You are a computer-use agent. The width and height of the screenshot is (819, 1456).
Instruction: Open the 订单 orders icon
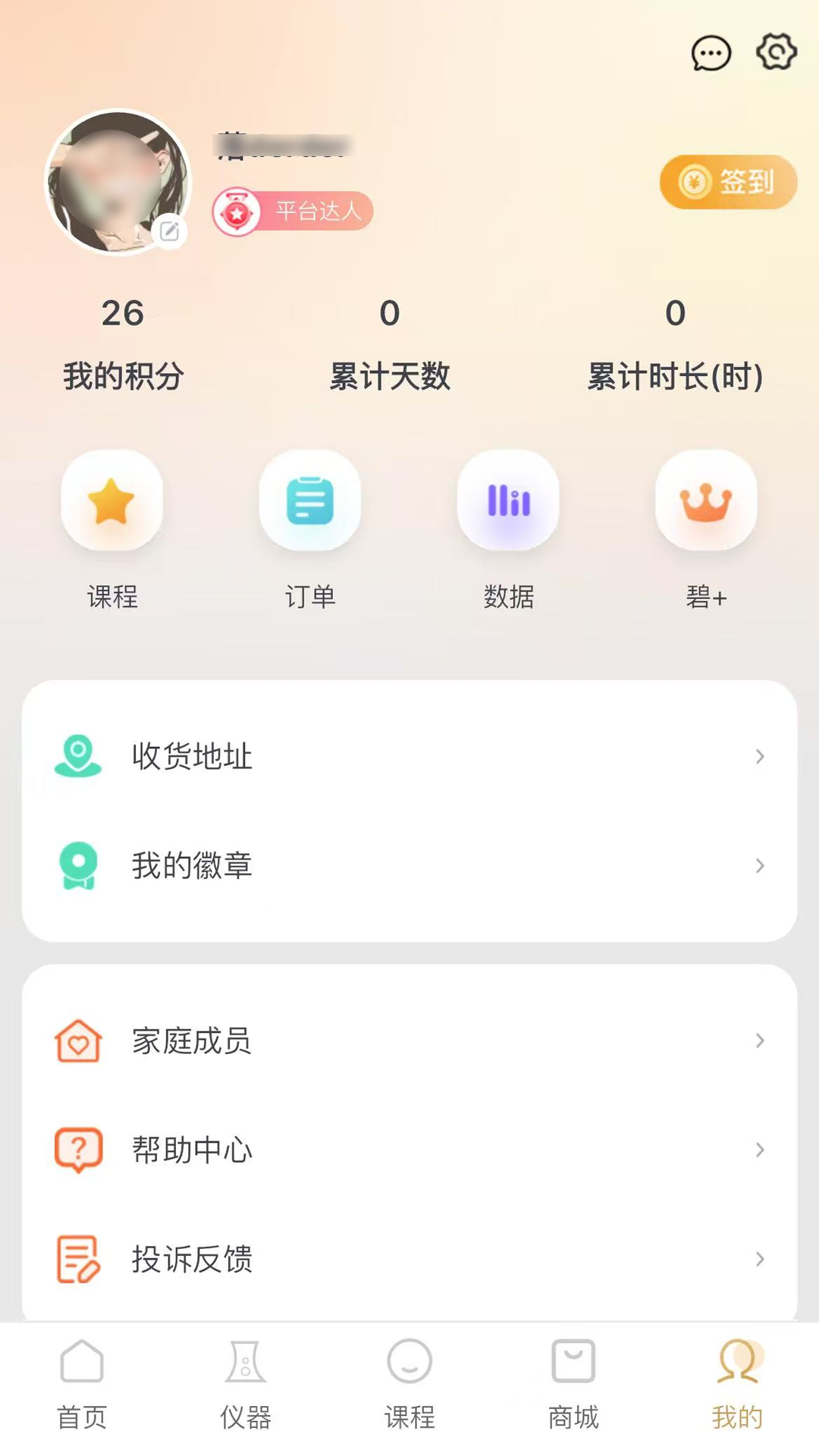310,502
